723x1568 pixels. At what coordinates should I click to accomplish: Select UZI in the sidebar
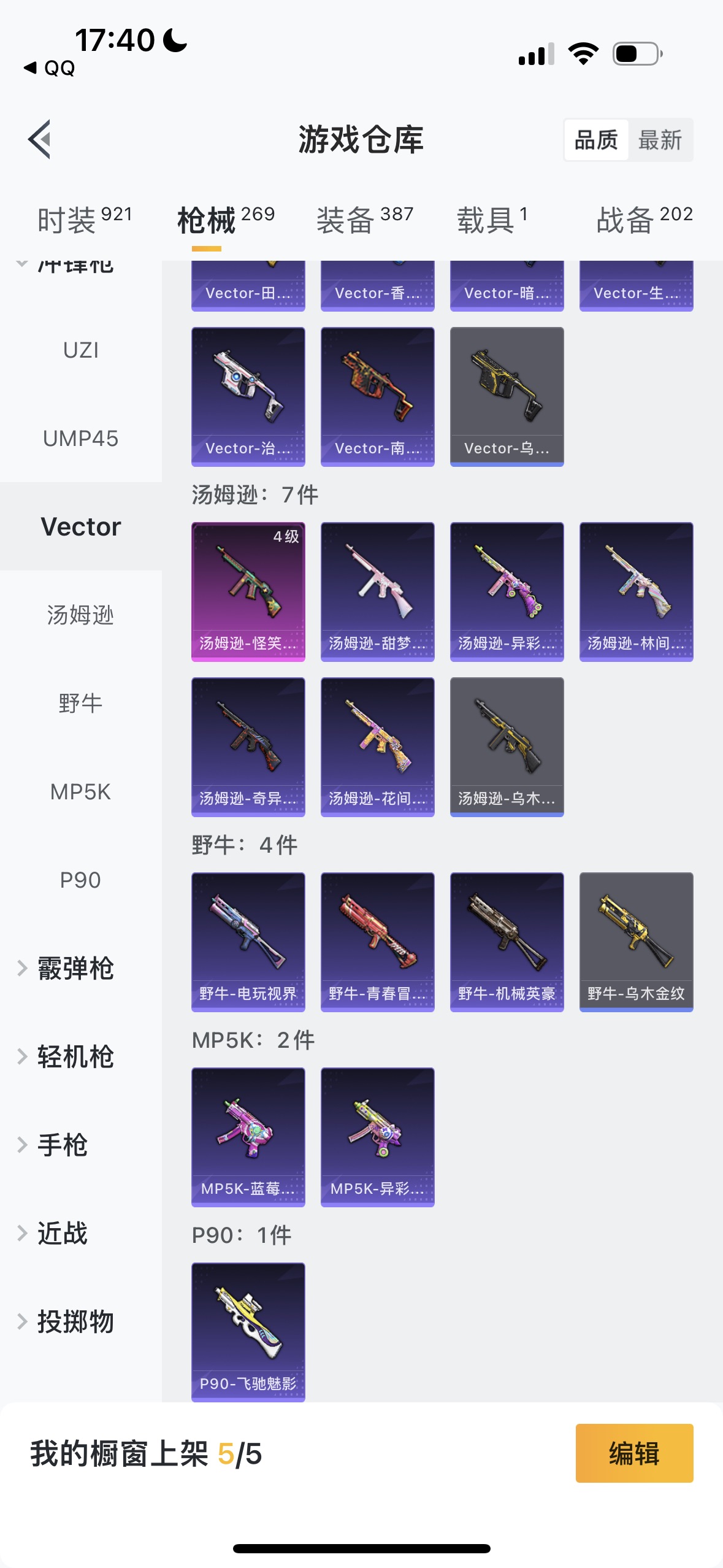click(80, 350)
